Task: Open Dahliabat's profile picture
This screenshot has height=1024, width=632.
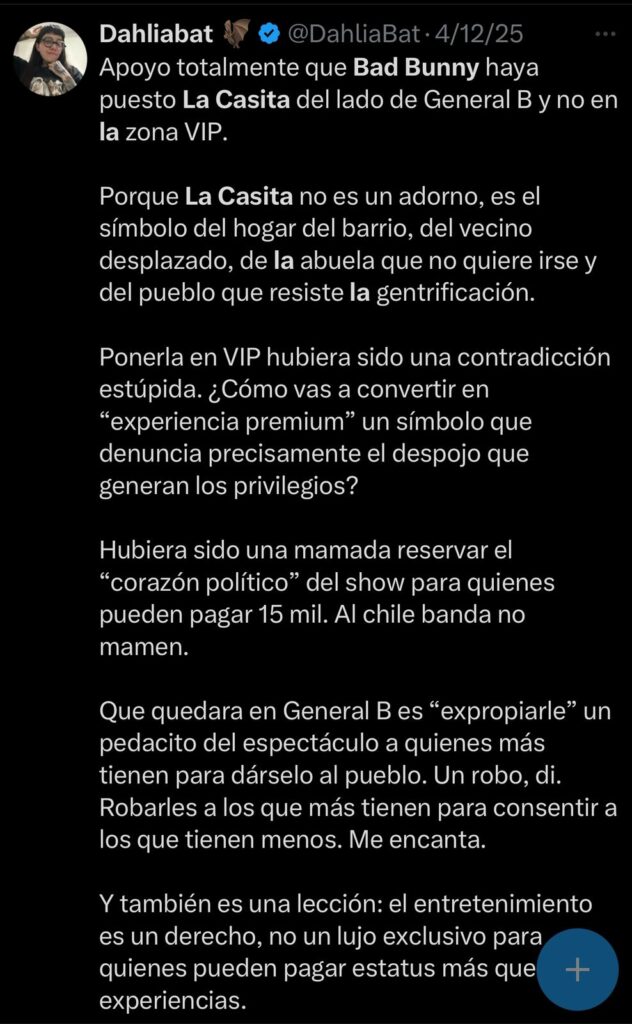Action: click(x=49, y=58)
